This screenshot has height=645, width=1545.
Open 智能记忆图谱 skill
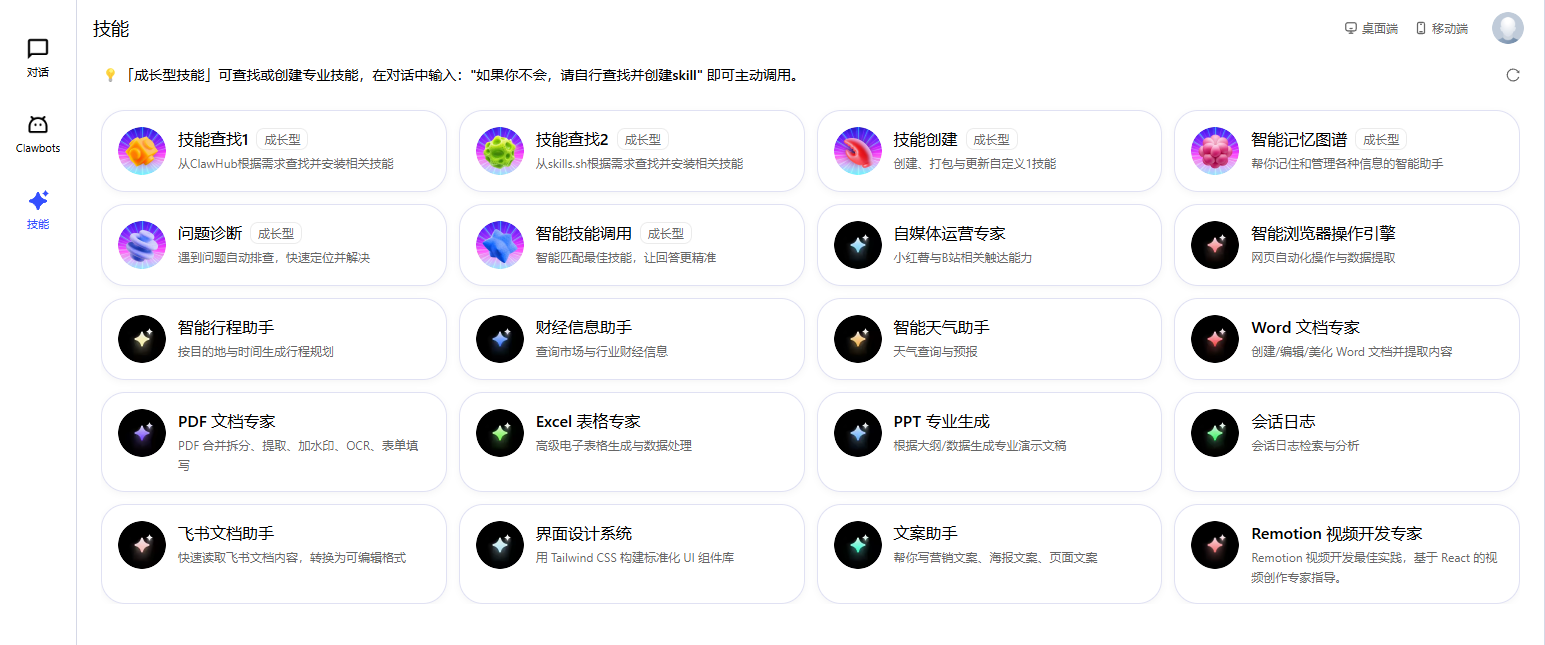1346,151
